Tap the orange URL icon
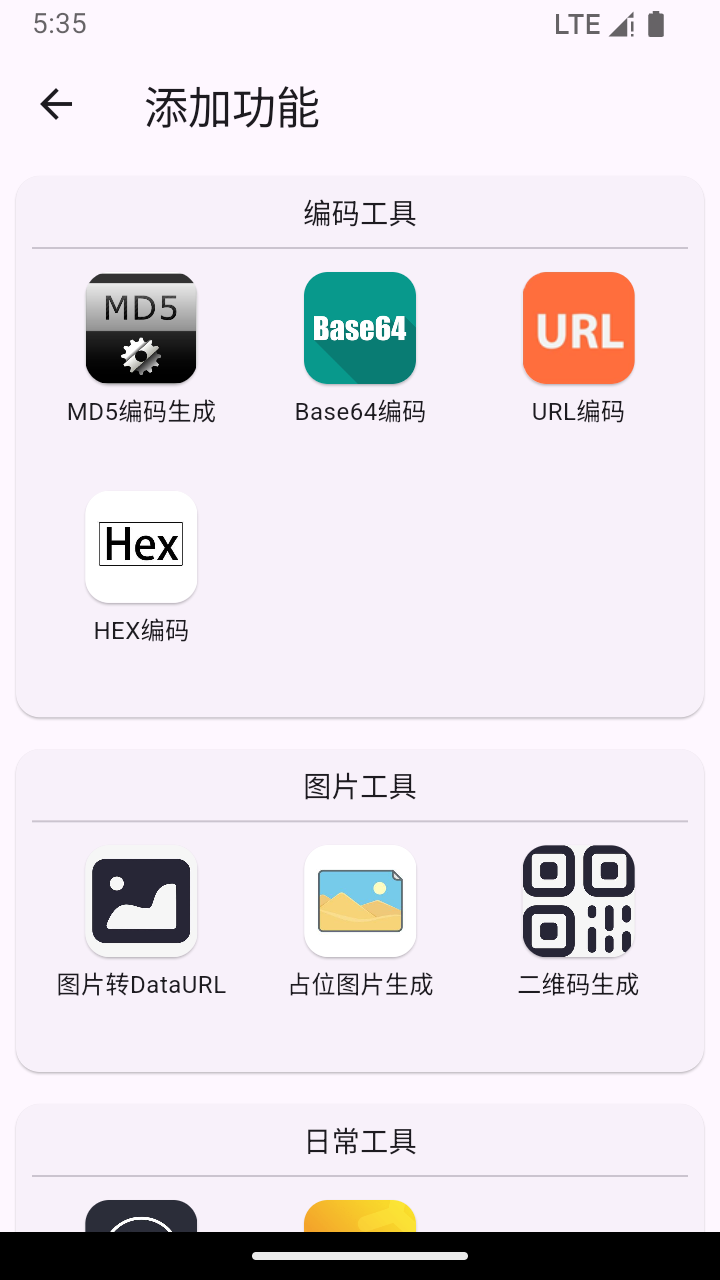 (x=578, y=328)
